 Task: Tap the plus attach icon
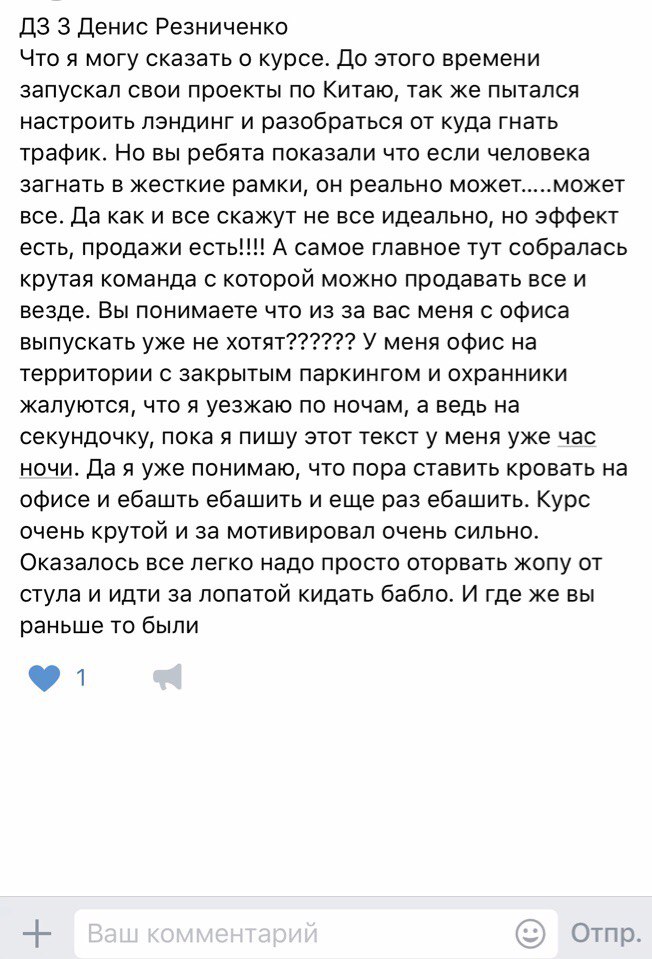point(36,934)
